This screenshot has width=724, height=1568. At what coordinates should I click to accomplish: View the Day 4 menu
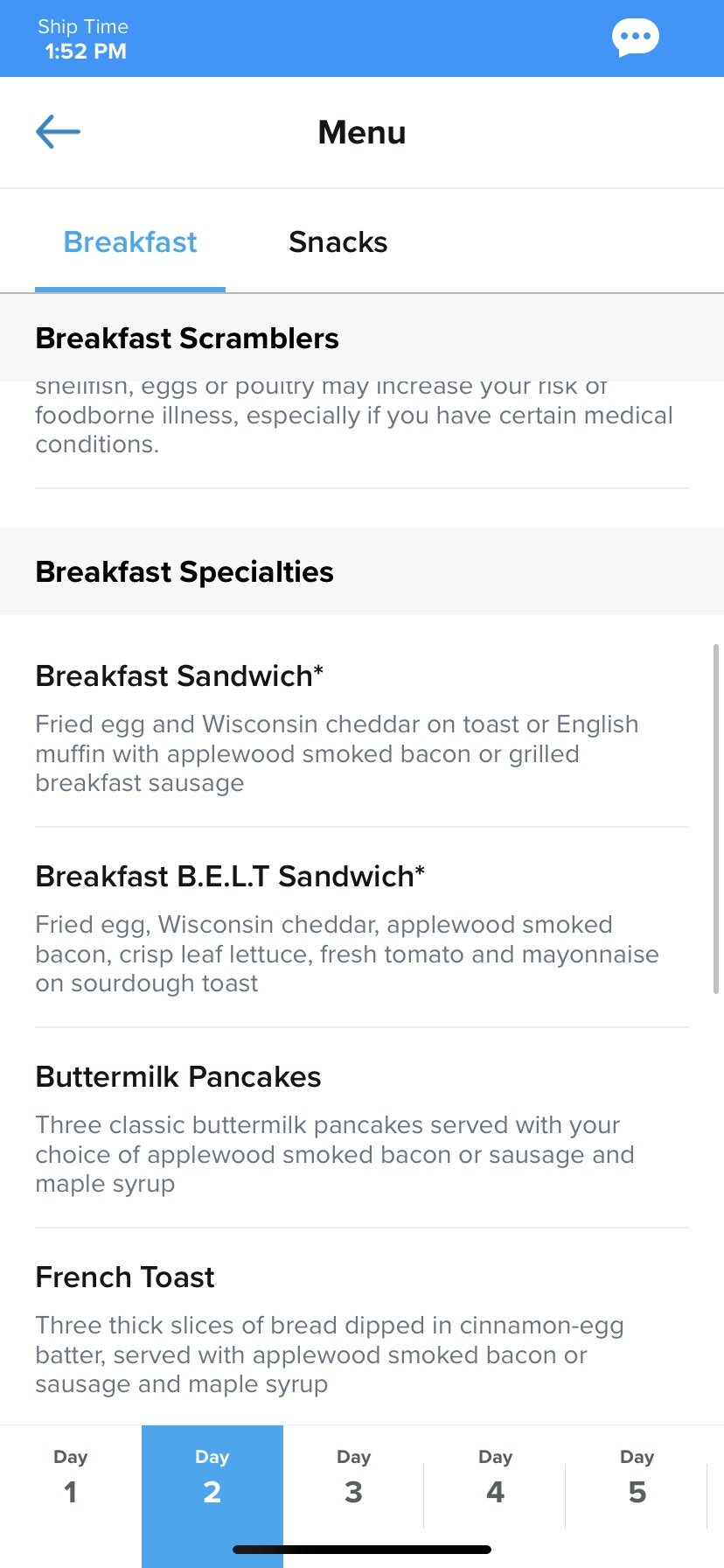pyautogui.click(x=495, y=1477)
